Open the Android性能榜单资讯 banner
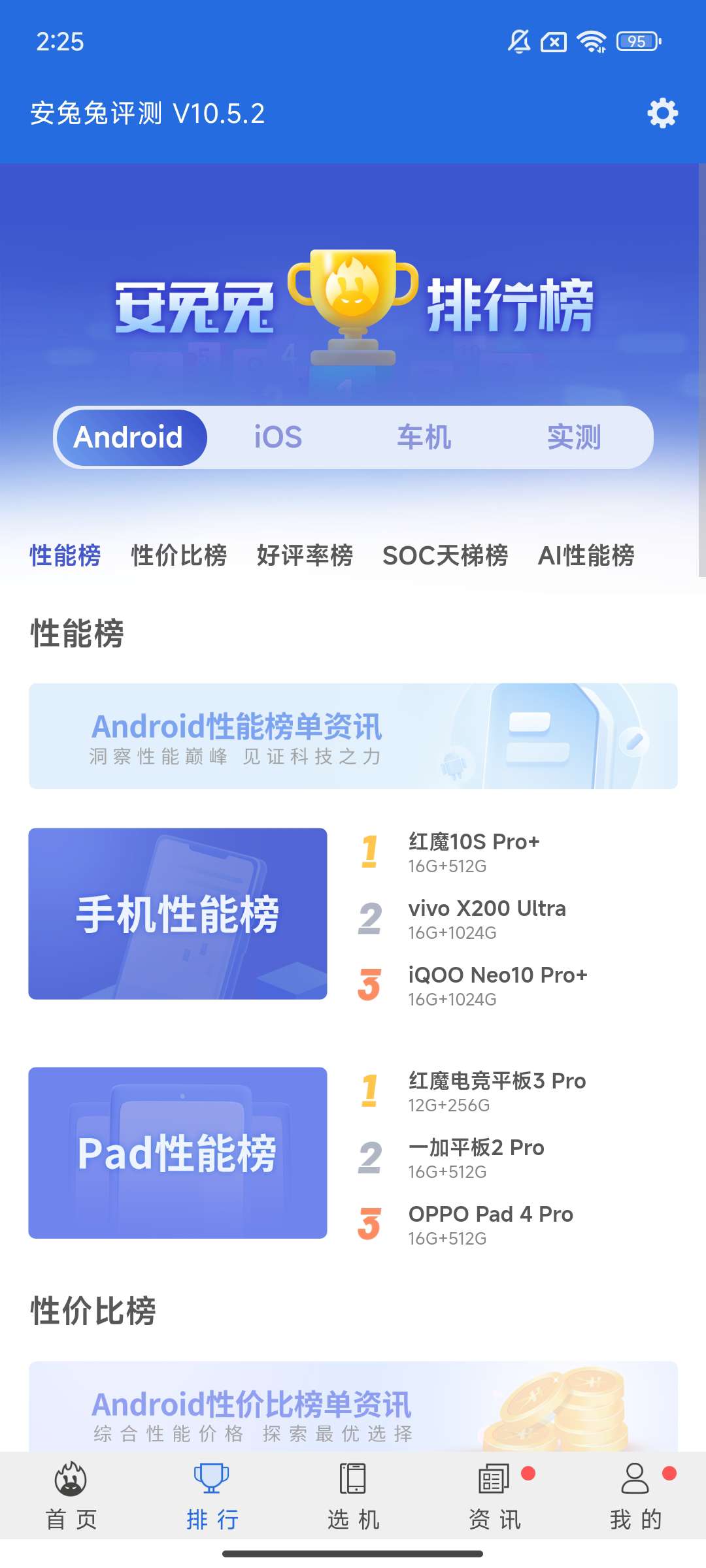This screenshot has width=706, height=1568. click(x=353, y=735)
